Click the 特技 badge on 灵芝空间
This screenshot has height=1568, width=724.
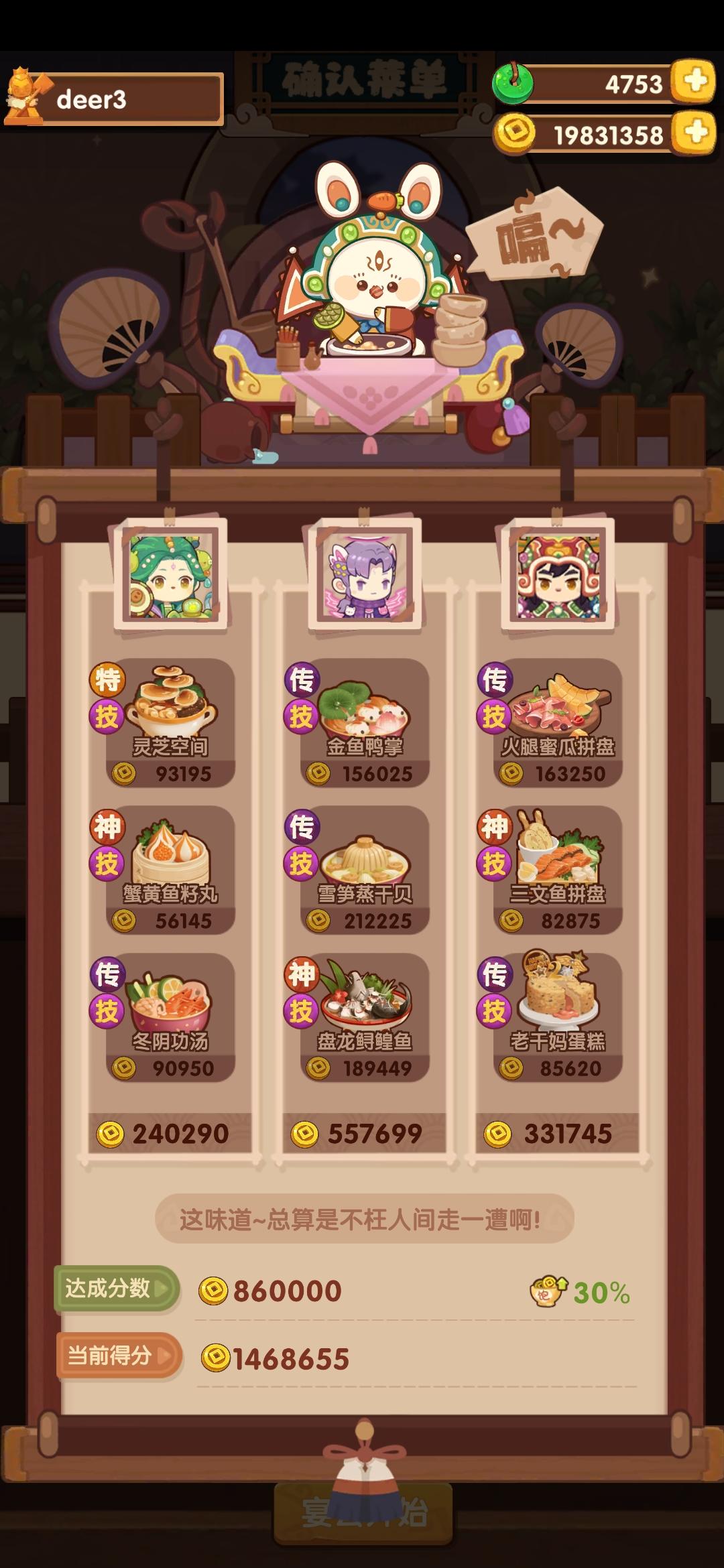109,681
